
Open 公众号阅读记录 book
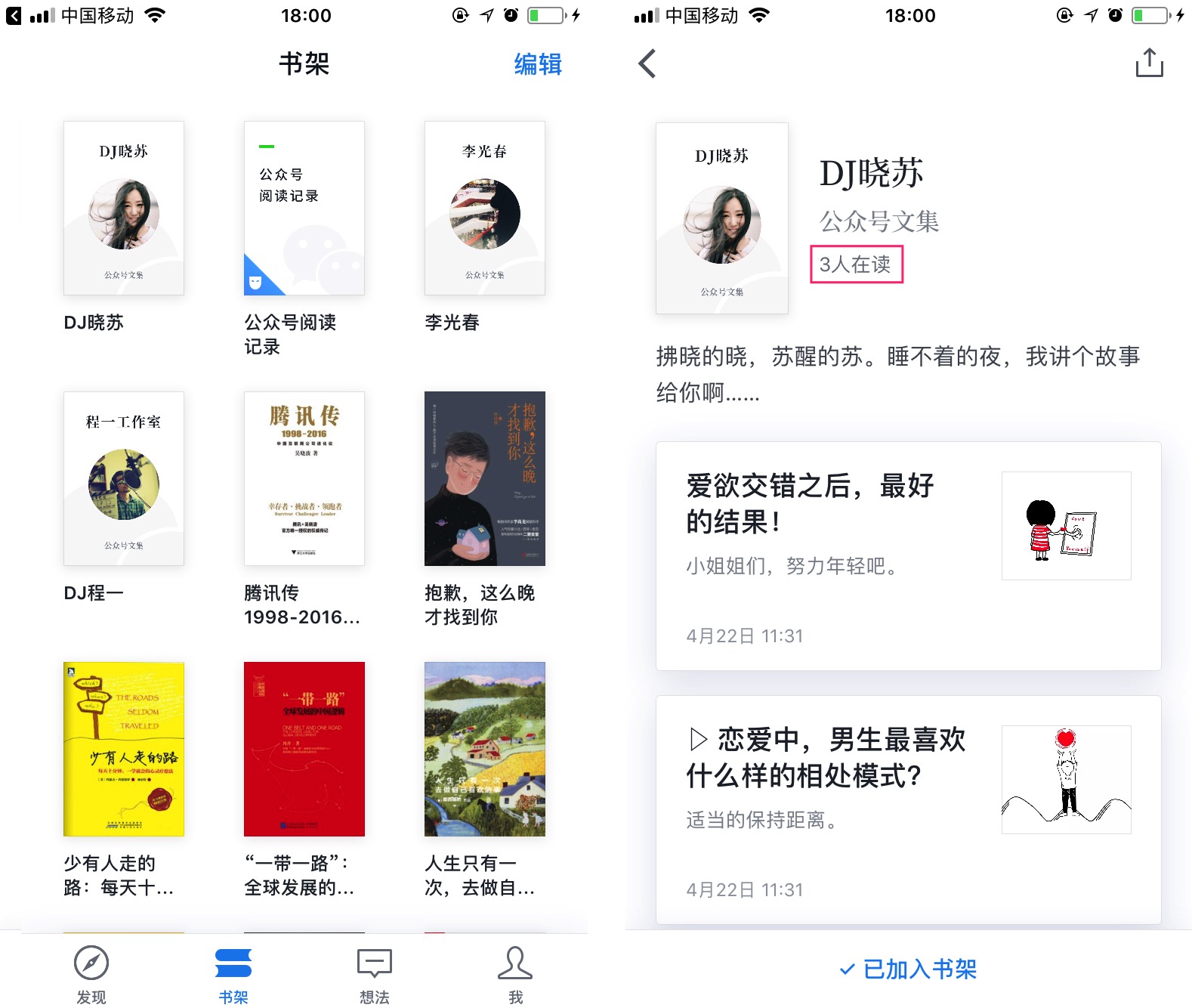(x=304, y=209)
